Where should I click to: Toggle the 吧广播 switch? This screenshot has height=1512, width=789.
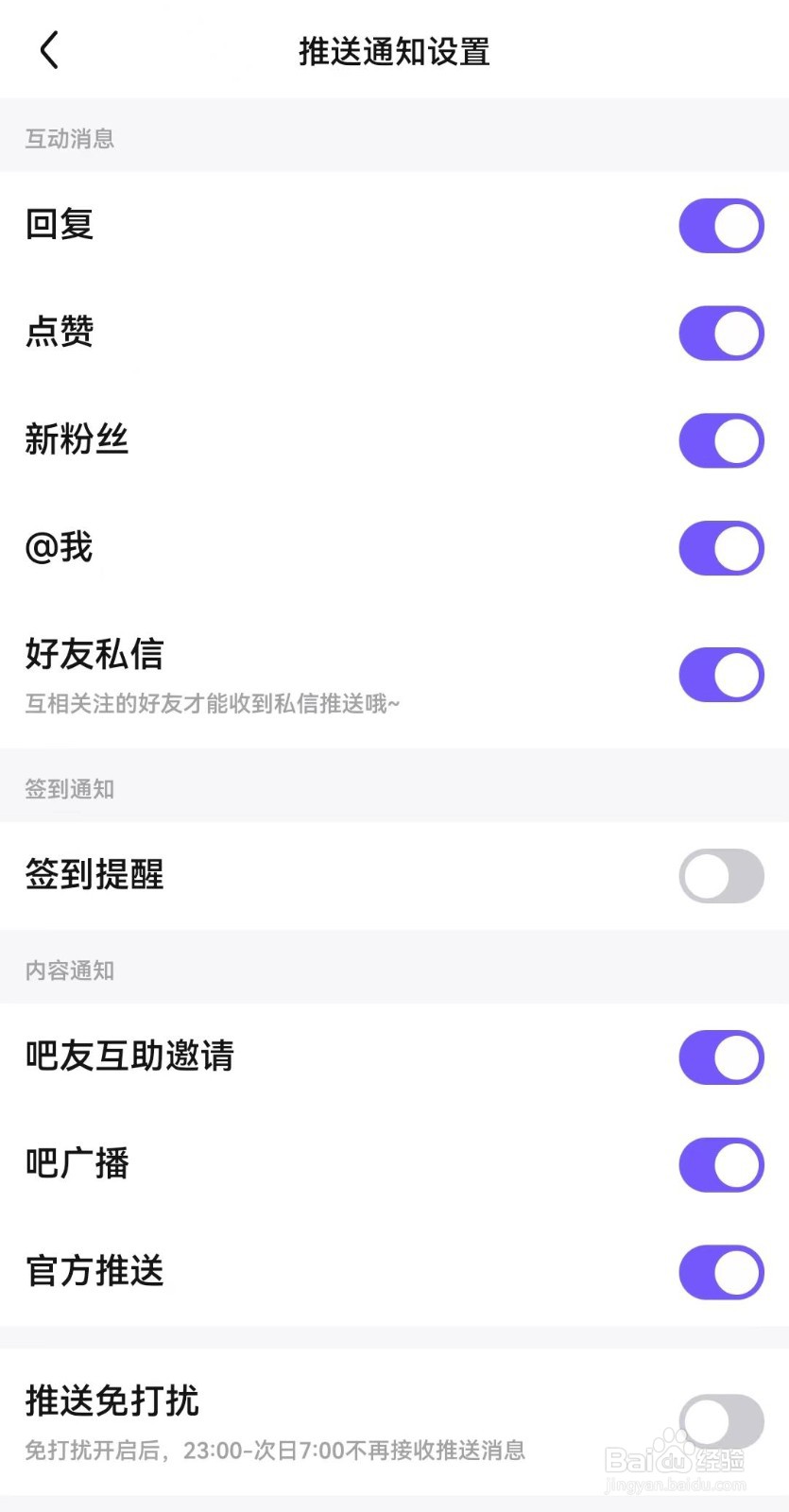point(721,1165)
